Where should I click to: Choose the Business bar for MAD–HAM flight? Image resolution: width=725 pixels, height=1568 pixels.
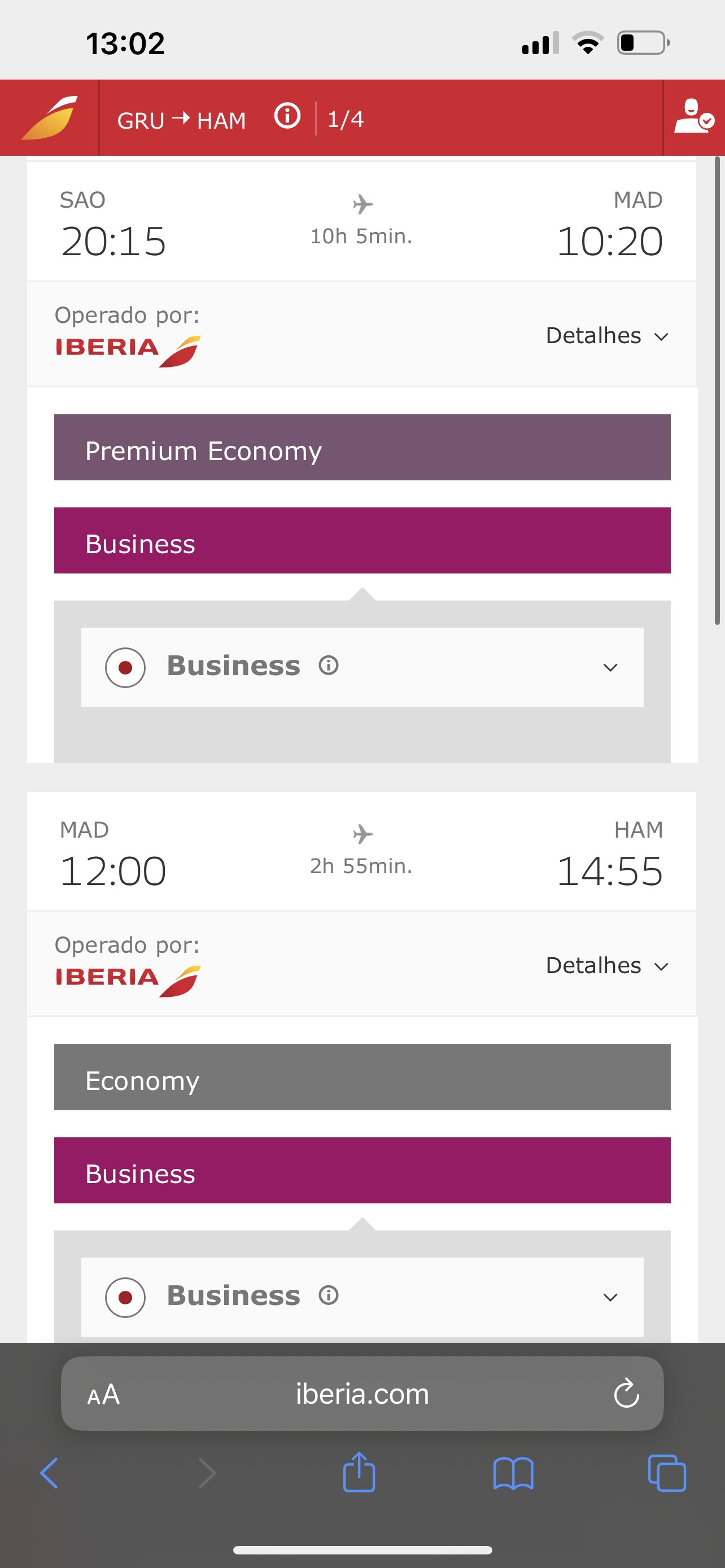tap(362, 1171)
